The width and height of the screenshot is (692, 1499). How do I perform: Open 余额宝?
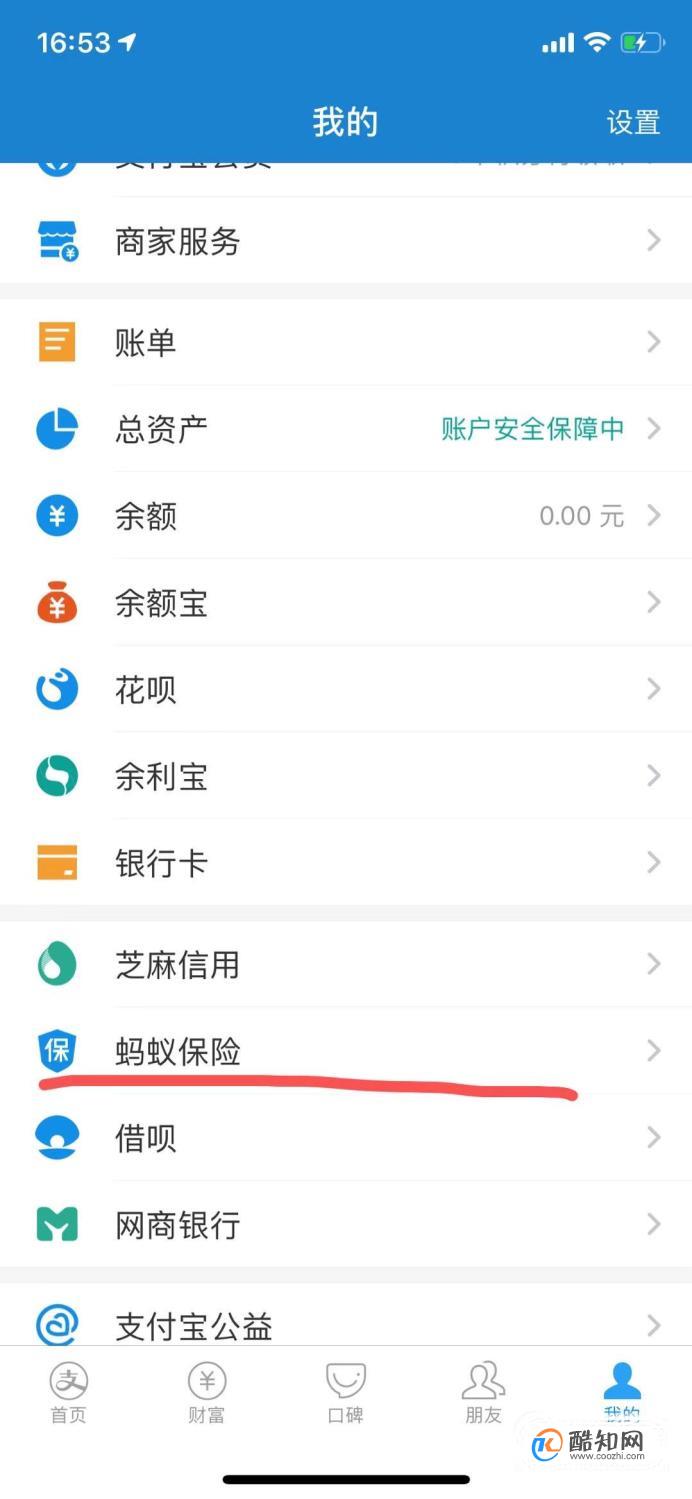[x=346, y=603]
